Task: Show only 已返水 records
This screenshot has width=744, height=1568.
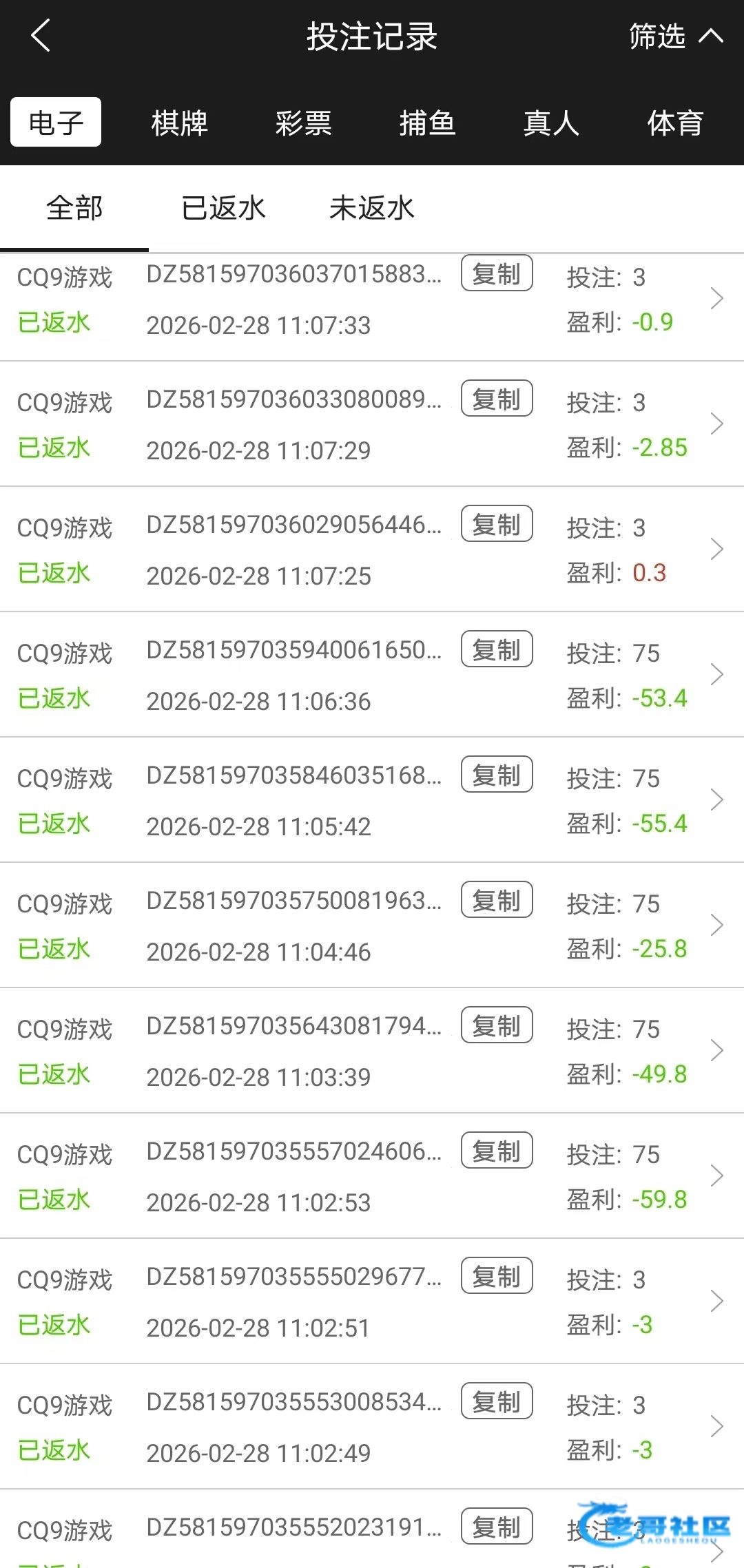Action: 223,208
